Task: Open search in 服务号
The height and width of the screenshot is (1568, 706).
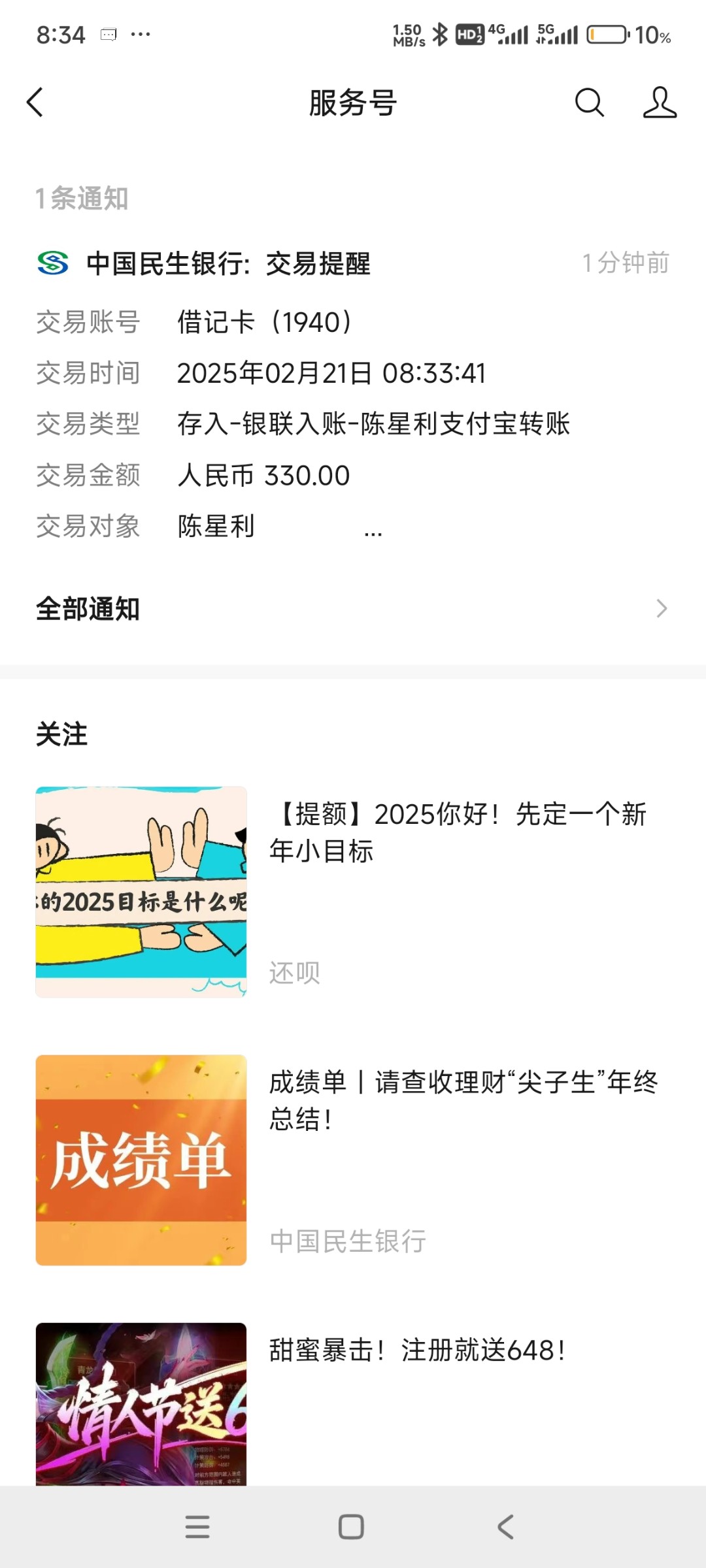Action: pyautogui.click(x=589, y=103)
